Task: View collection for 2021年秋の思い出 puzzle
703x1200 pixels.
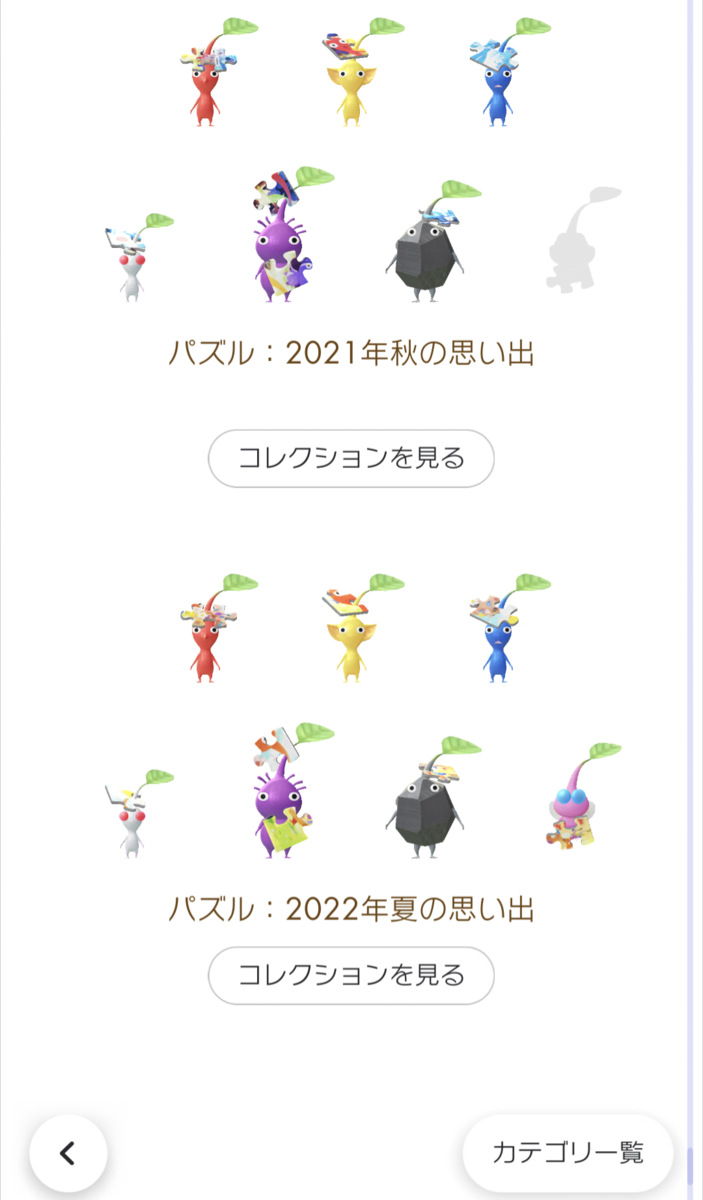Action: tap(351, 459)
